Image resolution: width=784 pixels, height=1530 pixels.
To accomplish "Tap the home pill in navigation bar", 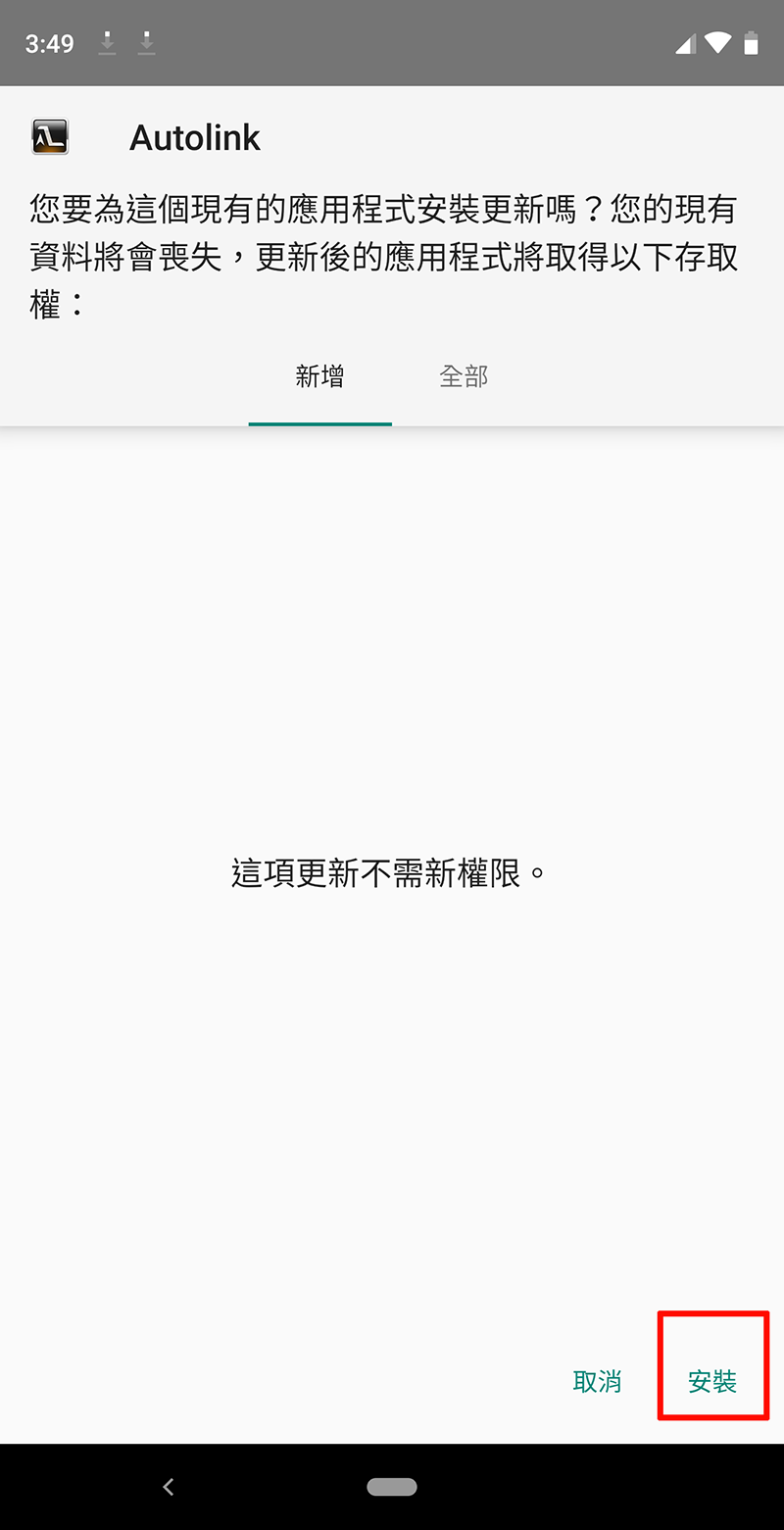I will (x=392, y=1487).
